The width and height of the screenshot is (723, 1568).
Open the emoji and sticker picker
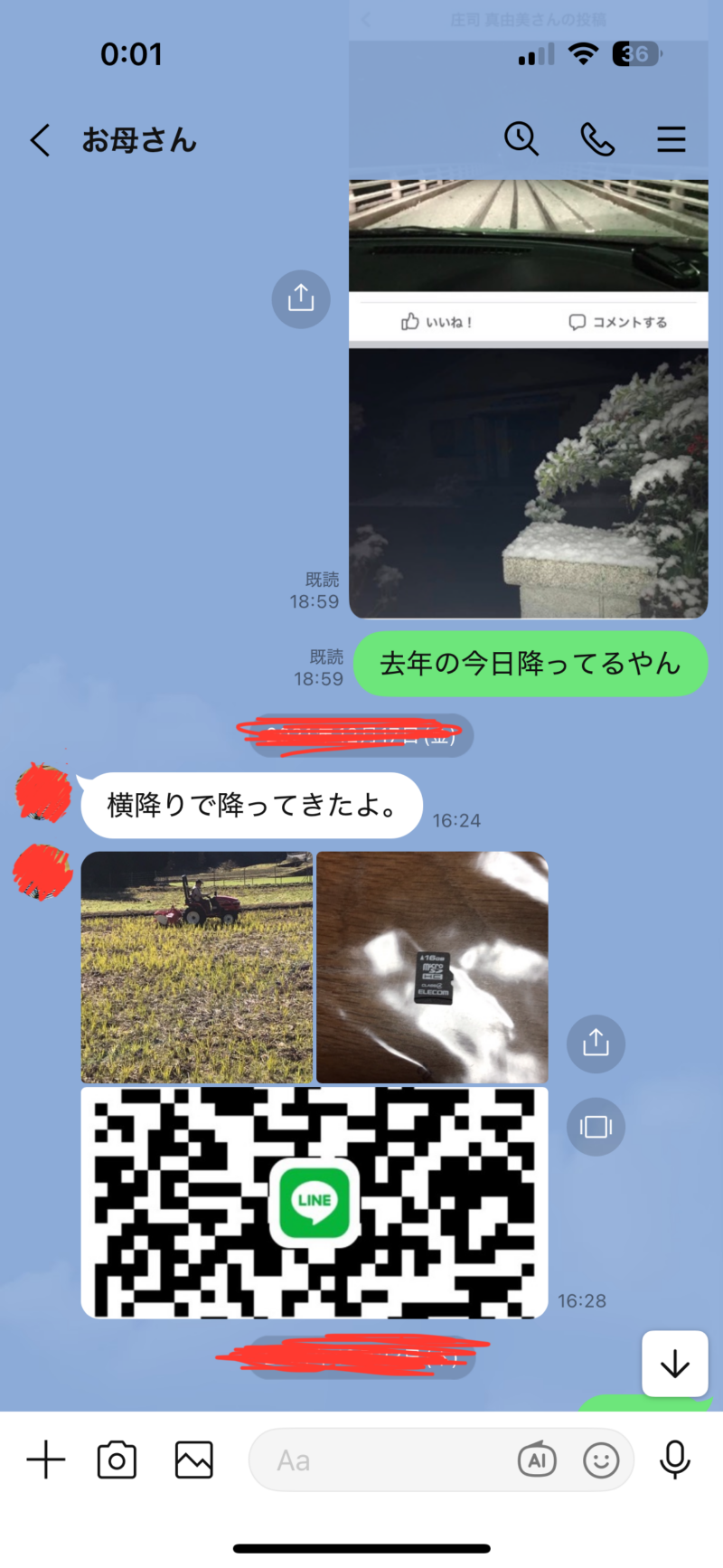click(x=601, y=1459)
